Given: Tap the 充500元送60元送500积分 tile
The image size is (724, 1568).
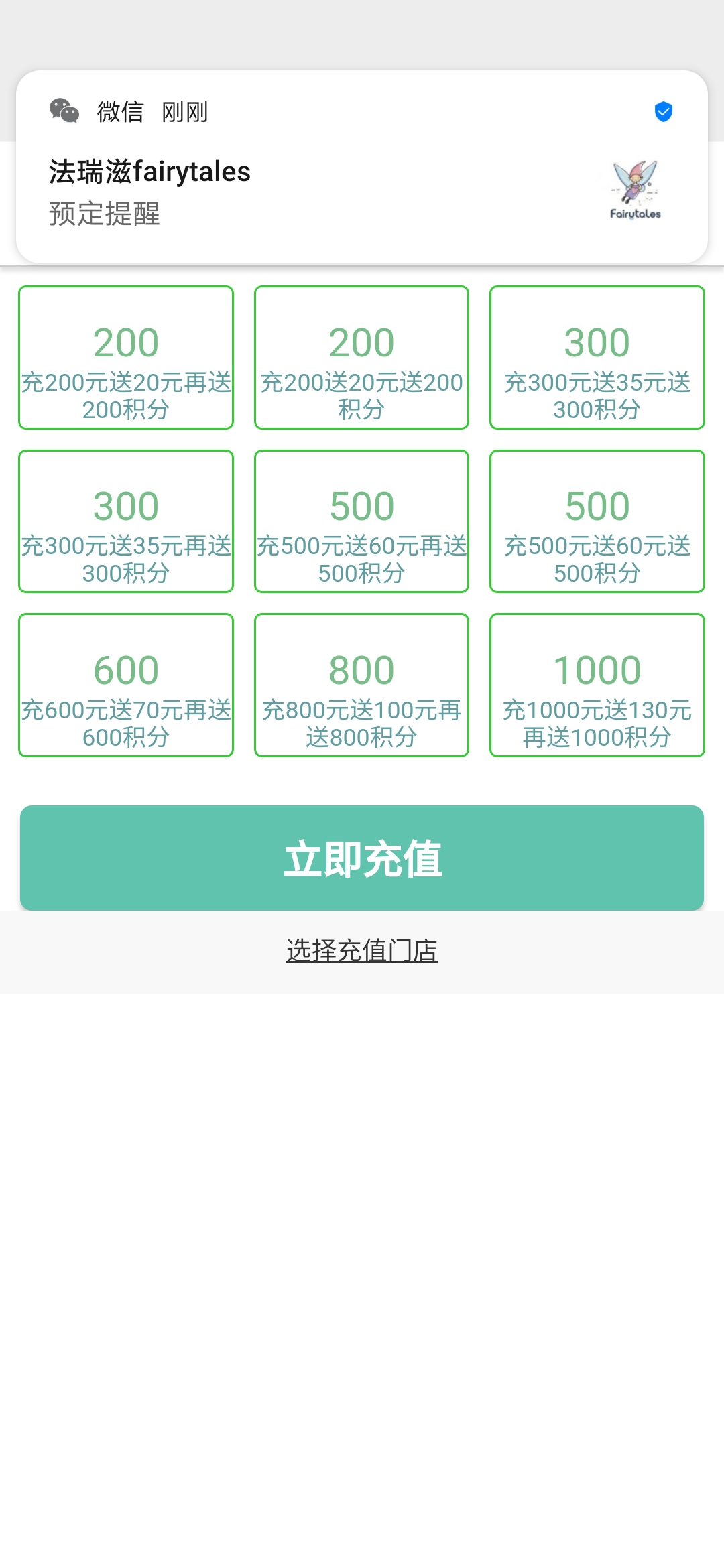Looking at the screenshot, I should (x=597, y=521).
